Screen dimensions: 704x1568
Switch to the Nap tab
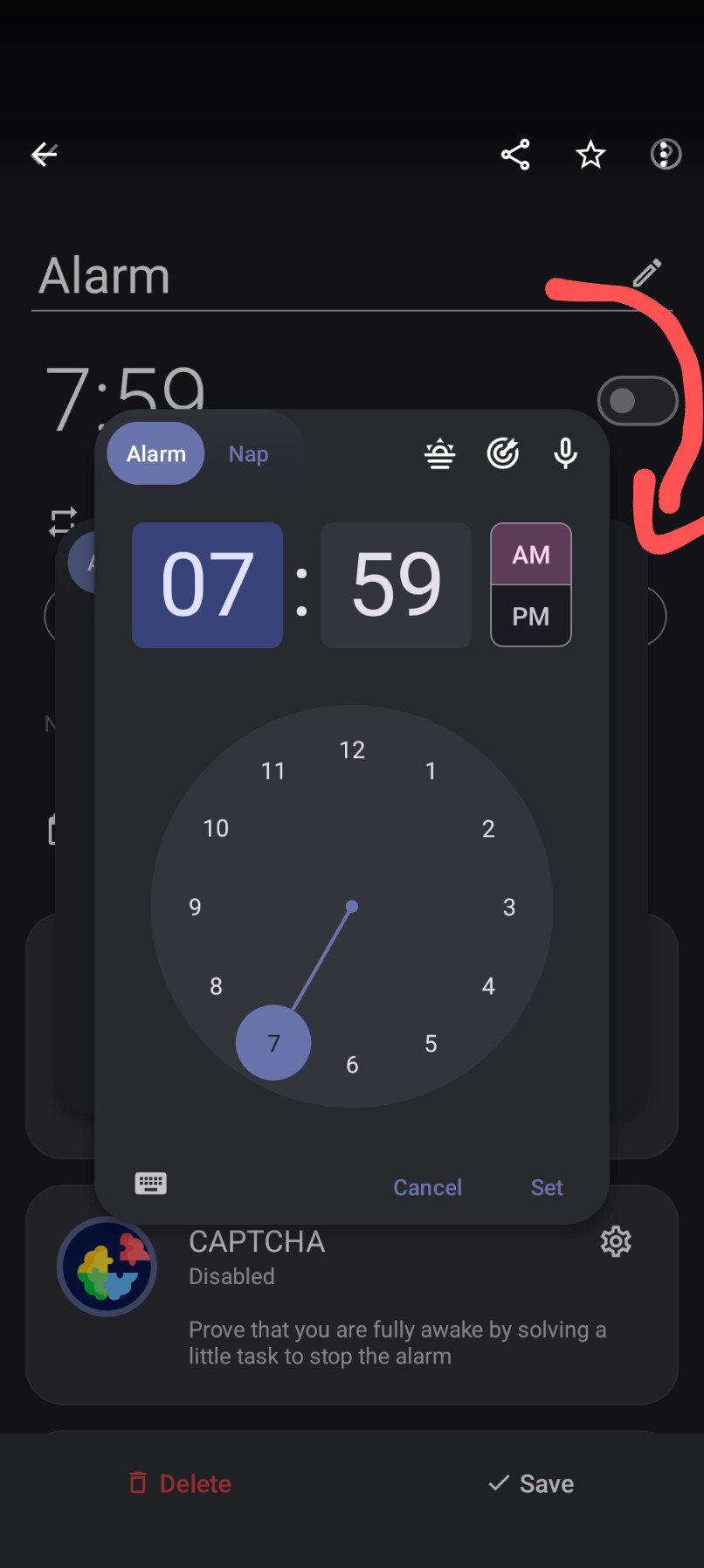[x=248, y=454]
